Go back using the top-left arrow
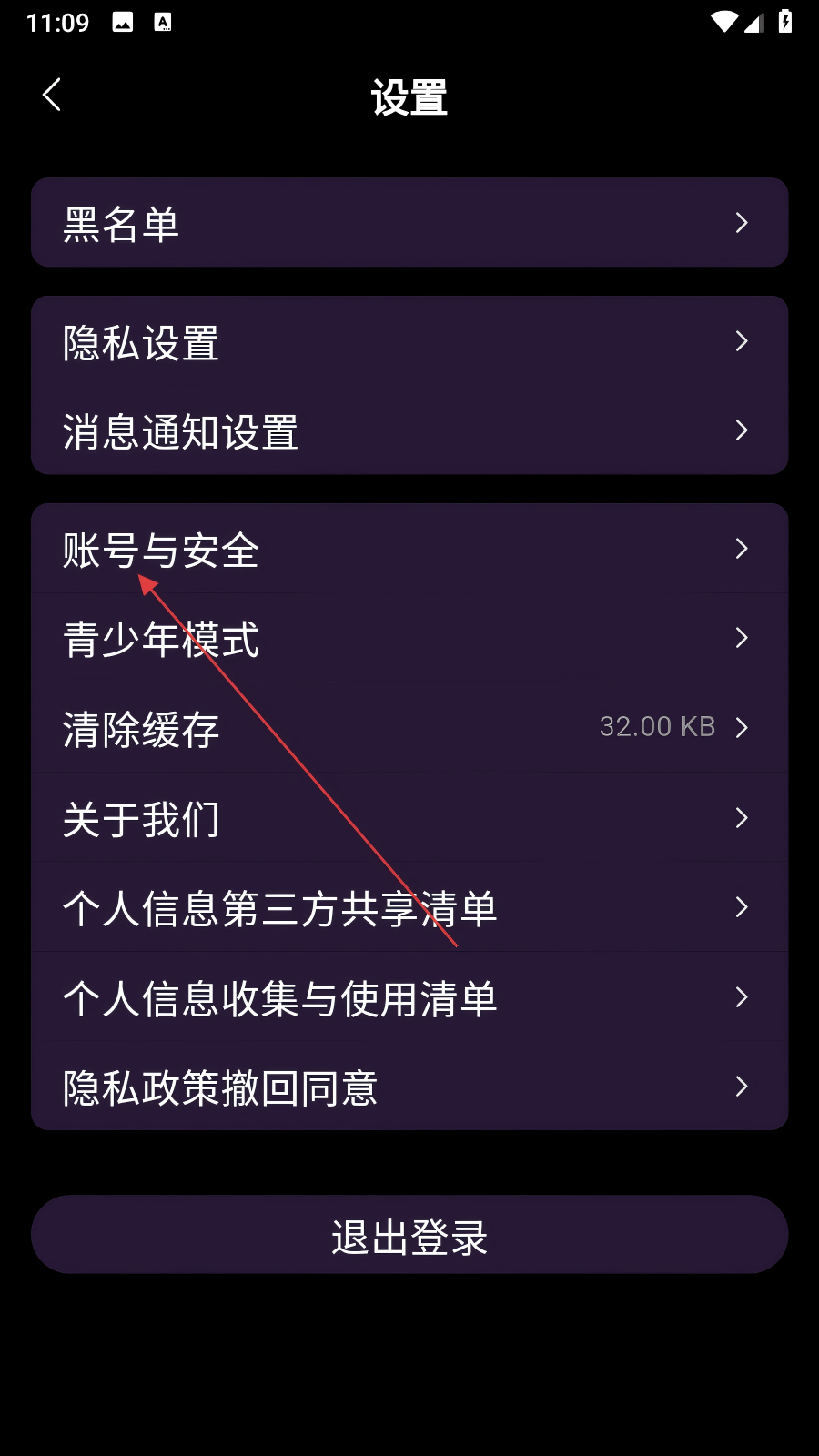This screenshot has width=819, height=1456. pos(52,95)
